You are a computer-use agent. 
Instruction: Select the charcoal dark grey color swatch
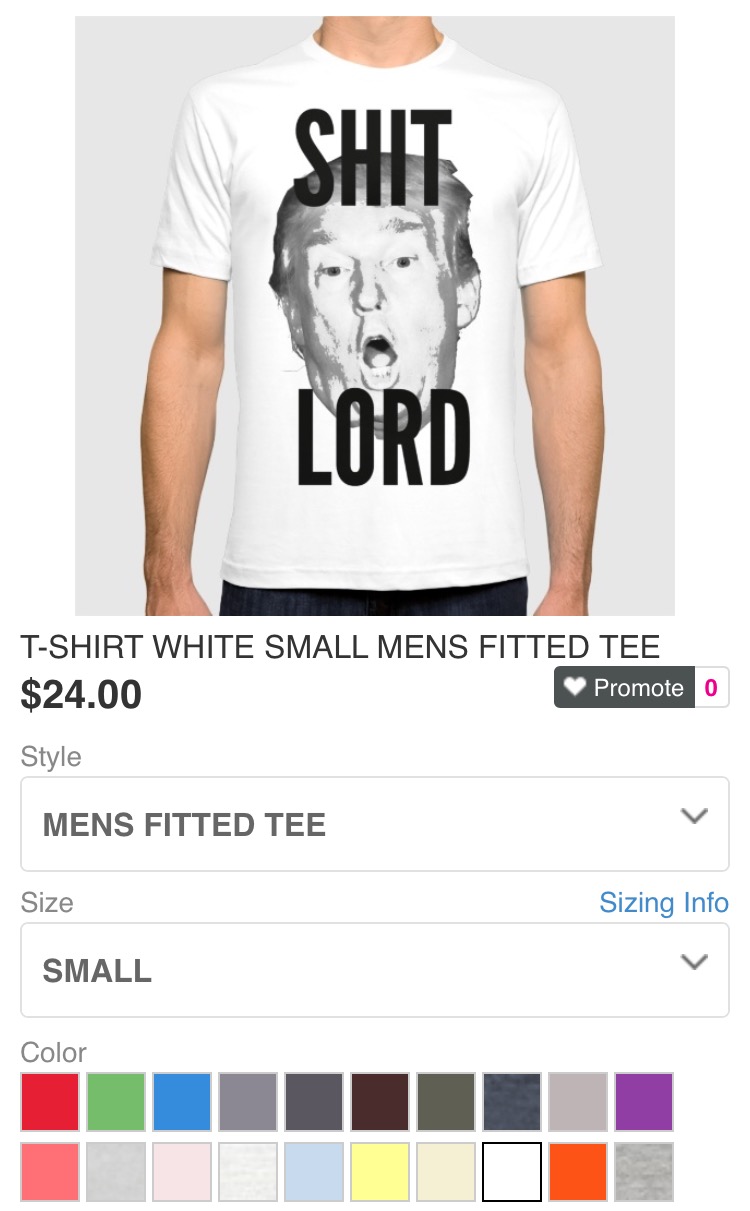point(314,1102)
